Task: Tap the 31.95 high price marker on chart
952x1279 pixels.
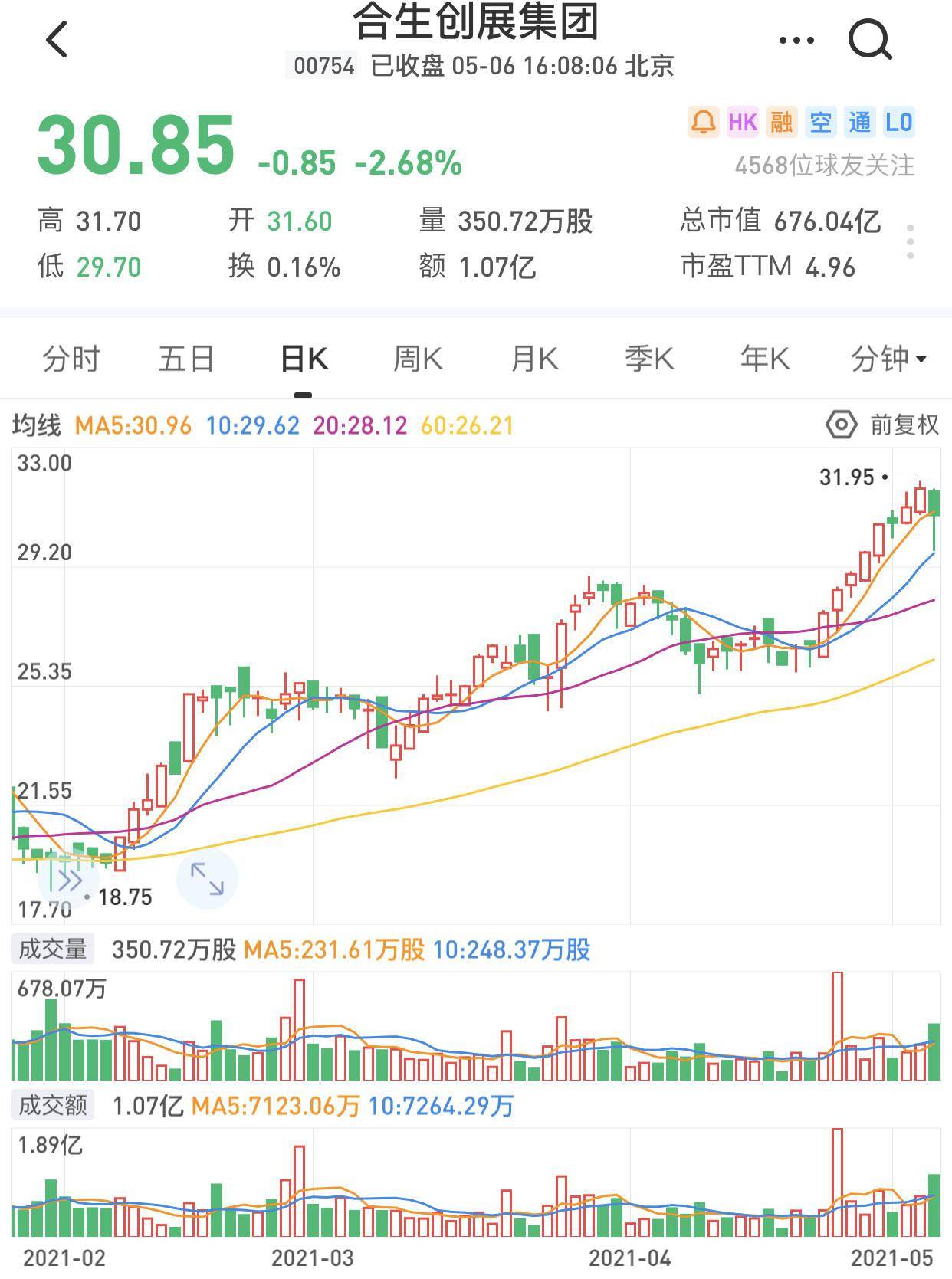Action: (x=846, y=477)
